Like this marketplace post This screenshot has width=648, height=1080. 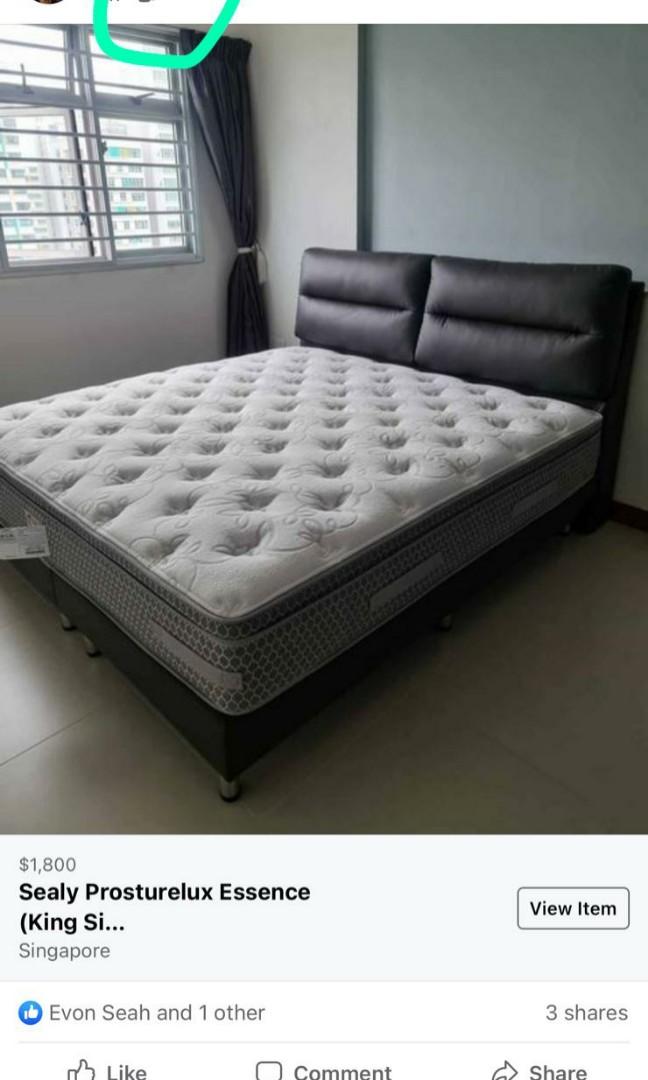tap(107, 1070)
